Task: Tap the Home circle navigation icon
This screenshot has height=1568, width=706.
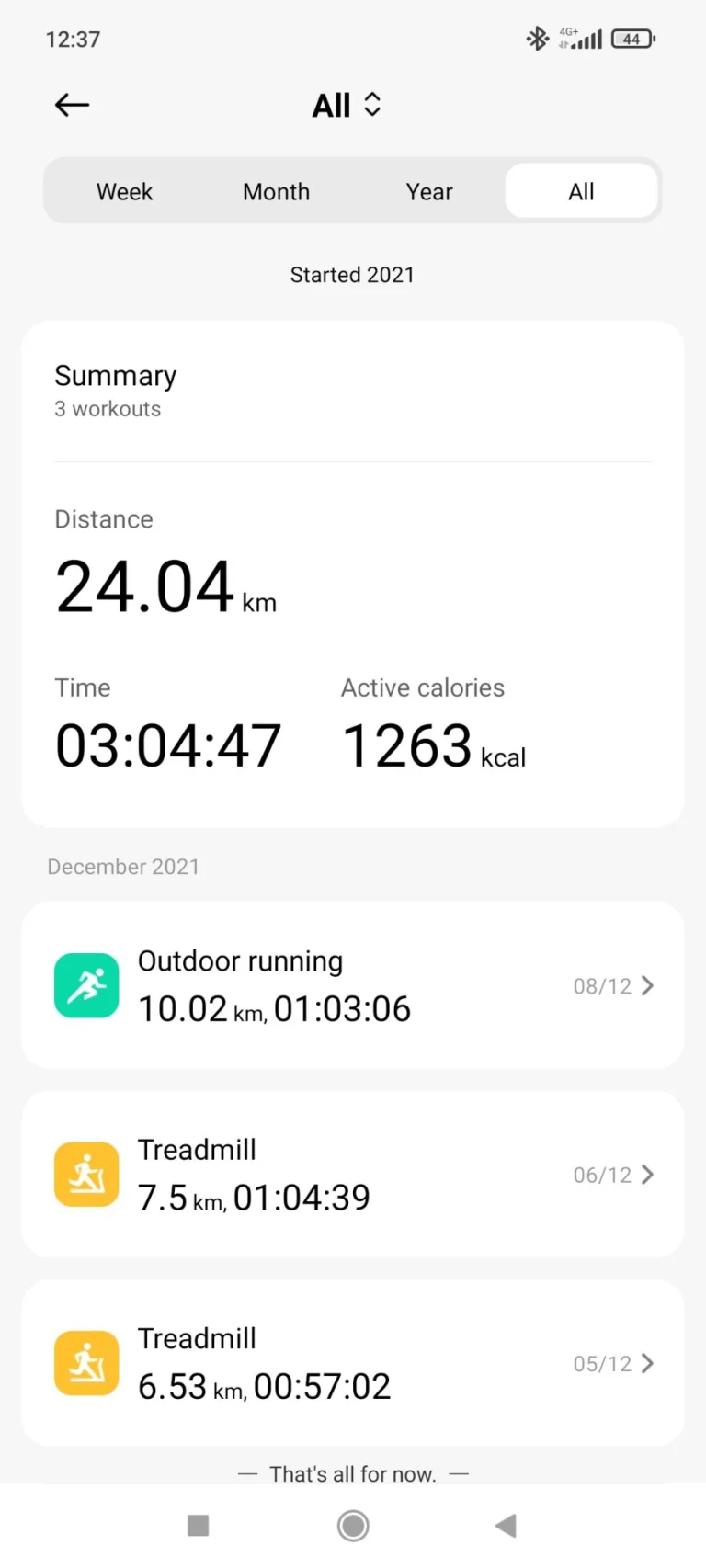Action: pyautogui.click(x=352, y=1526)
